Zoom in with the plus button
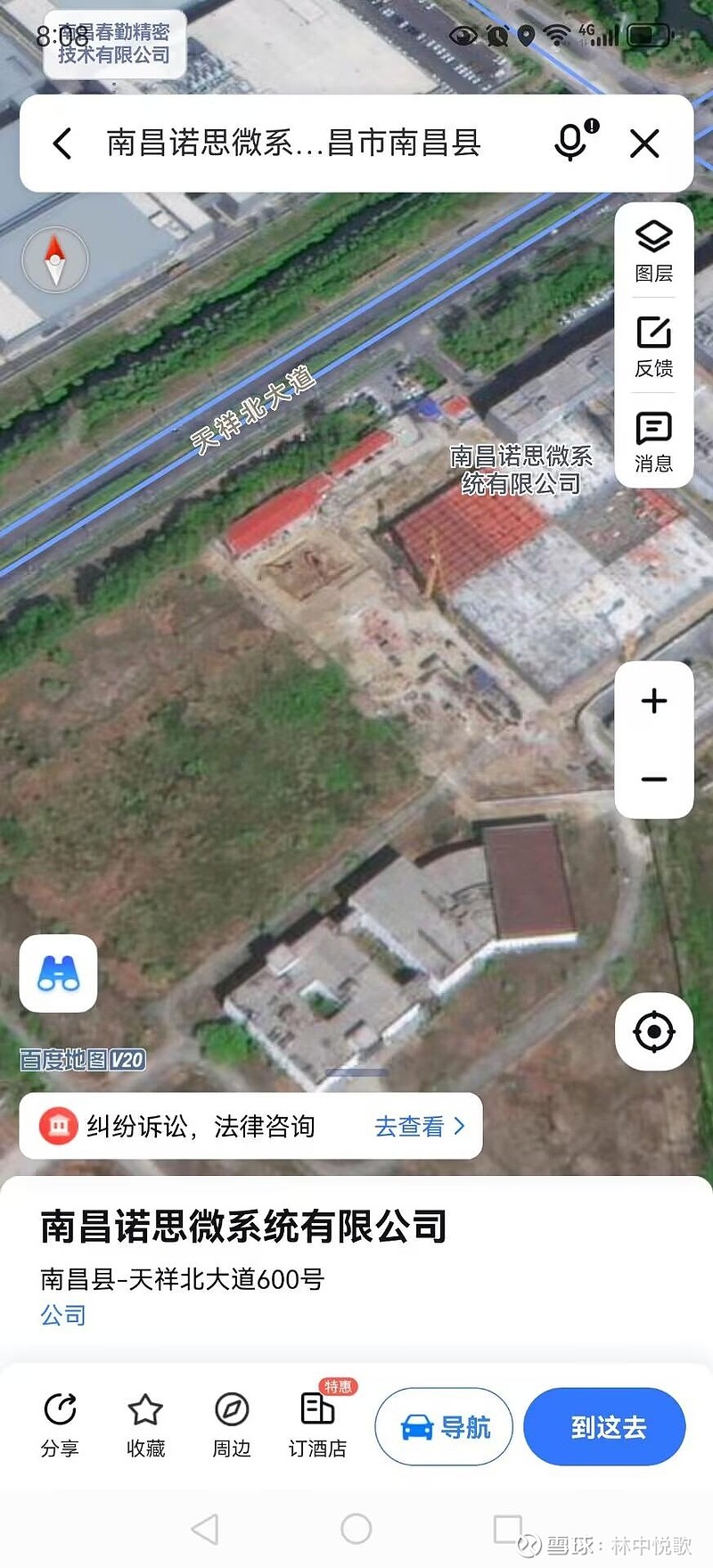Viewport: 713px width, 1568px height. click(654, 701)
